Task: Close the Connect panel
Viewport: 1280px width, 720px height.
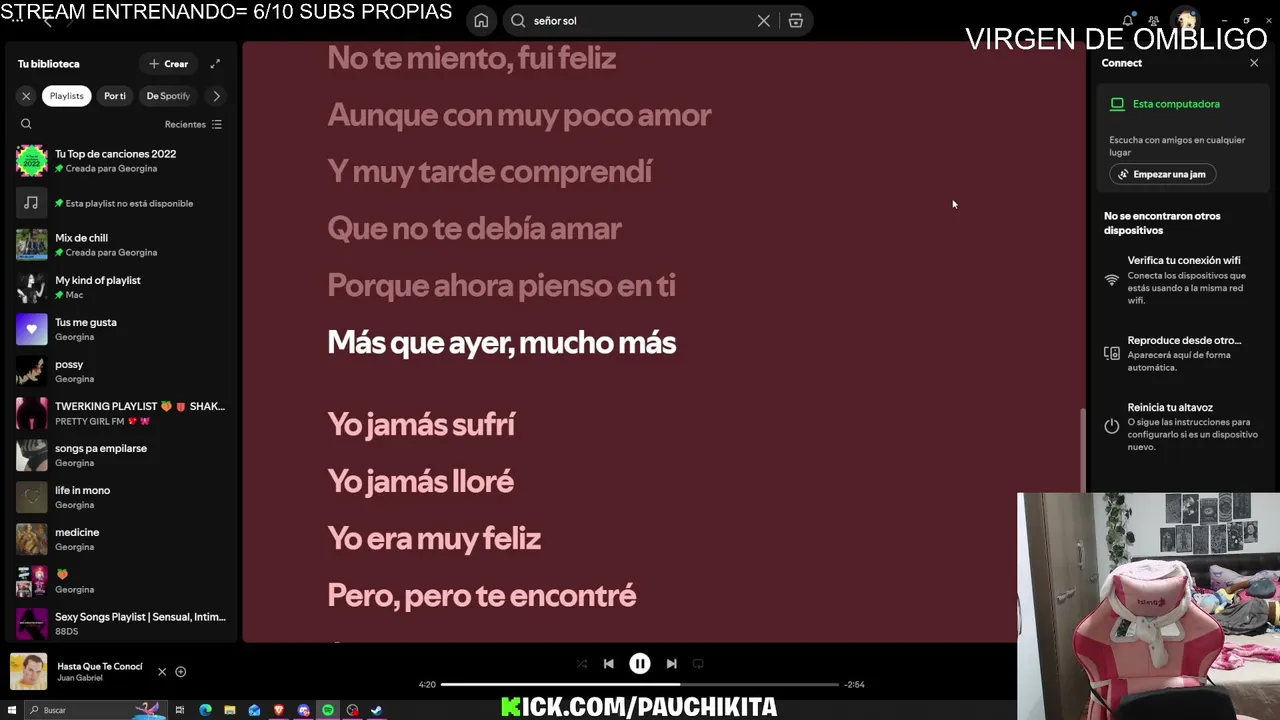Action: click(1254, 63)
